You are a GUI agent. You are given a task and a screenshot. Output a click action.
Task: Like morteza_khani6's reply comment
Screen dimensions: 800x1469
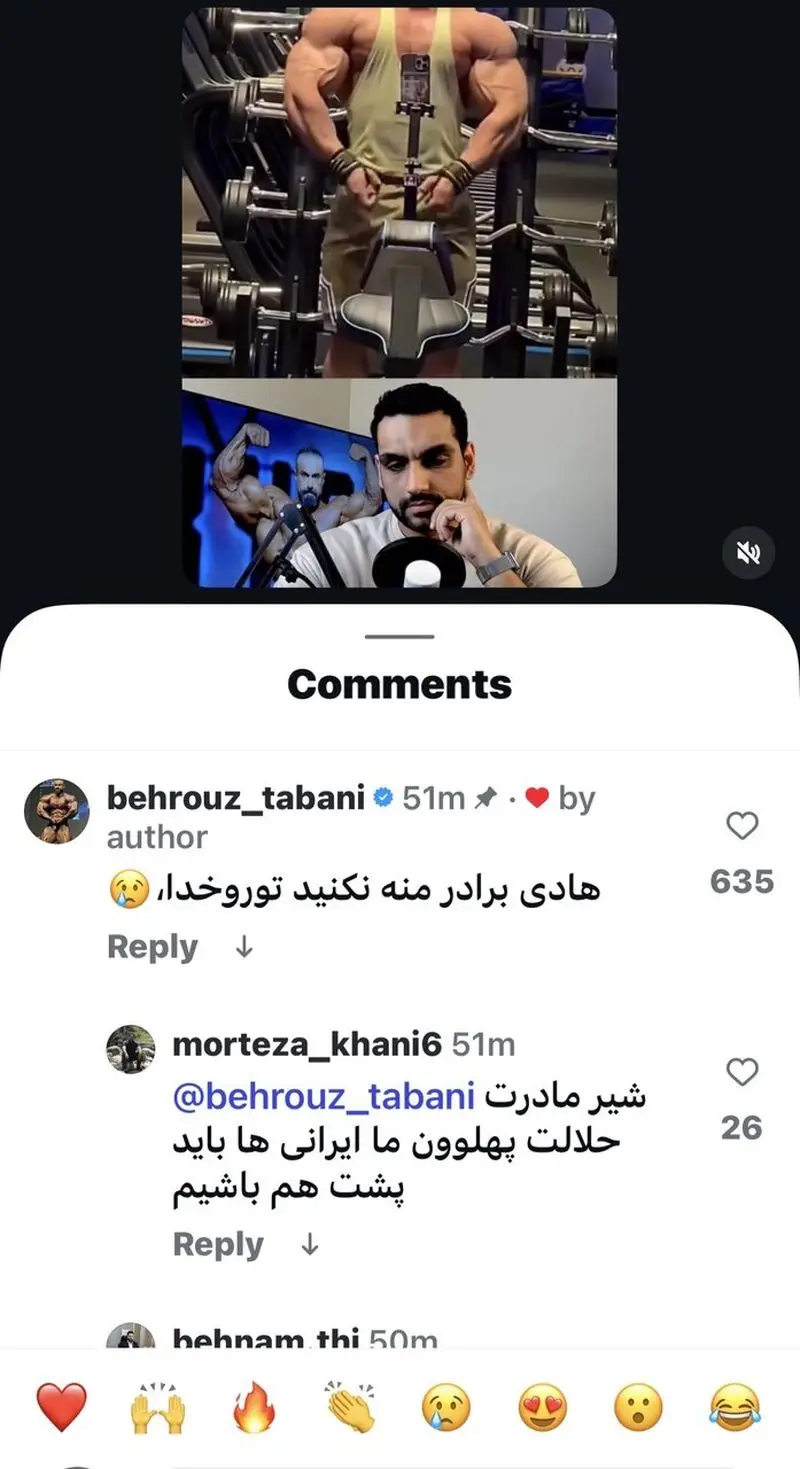(x=742, y=1073)
